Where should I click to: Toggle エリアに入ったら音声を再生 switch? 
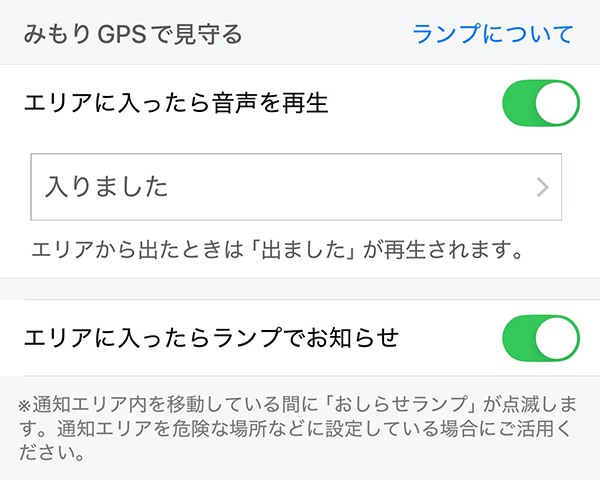click(541, 102)
